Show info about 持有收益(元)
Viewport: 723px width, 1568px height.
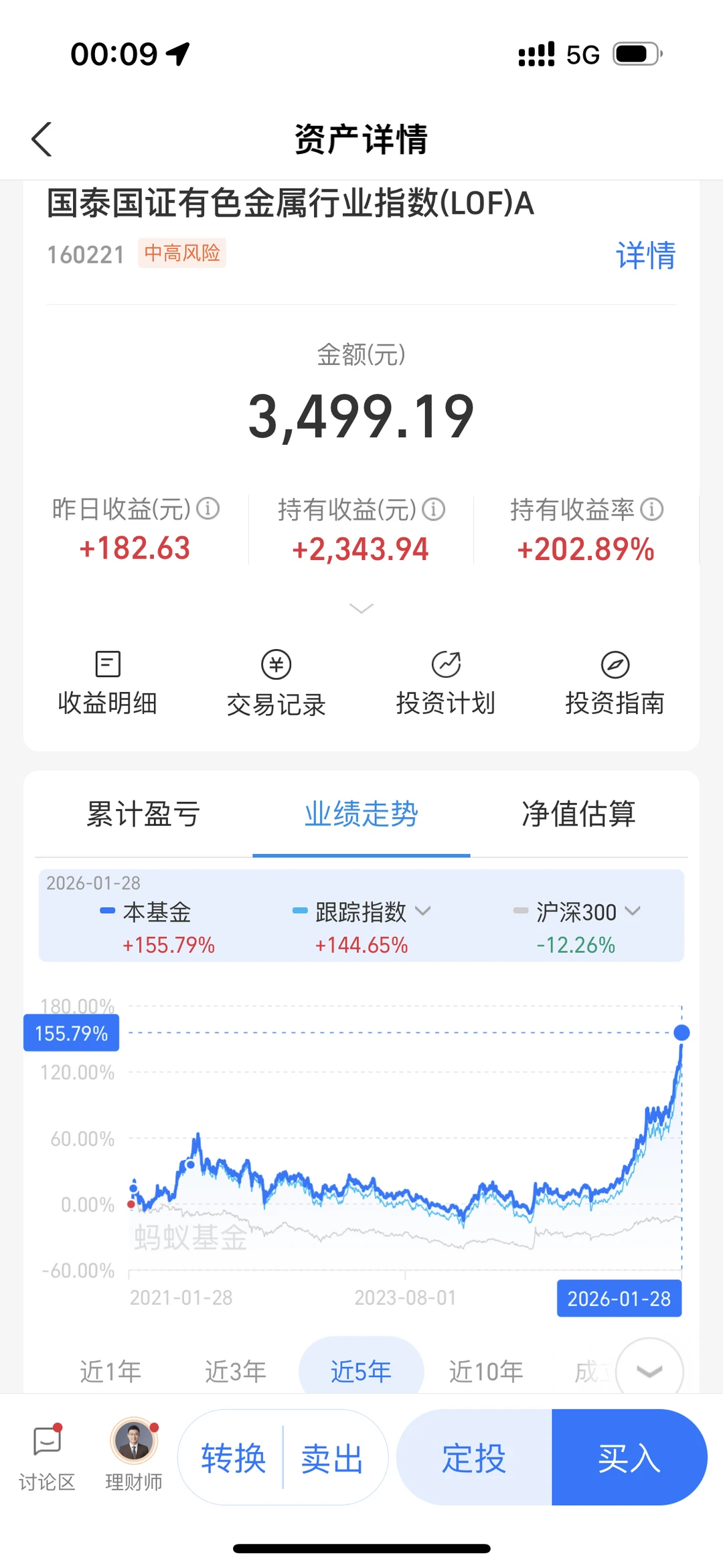click(x=434, y=510)
